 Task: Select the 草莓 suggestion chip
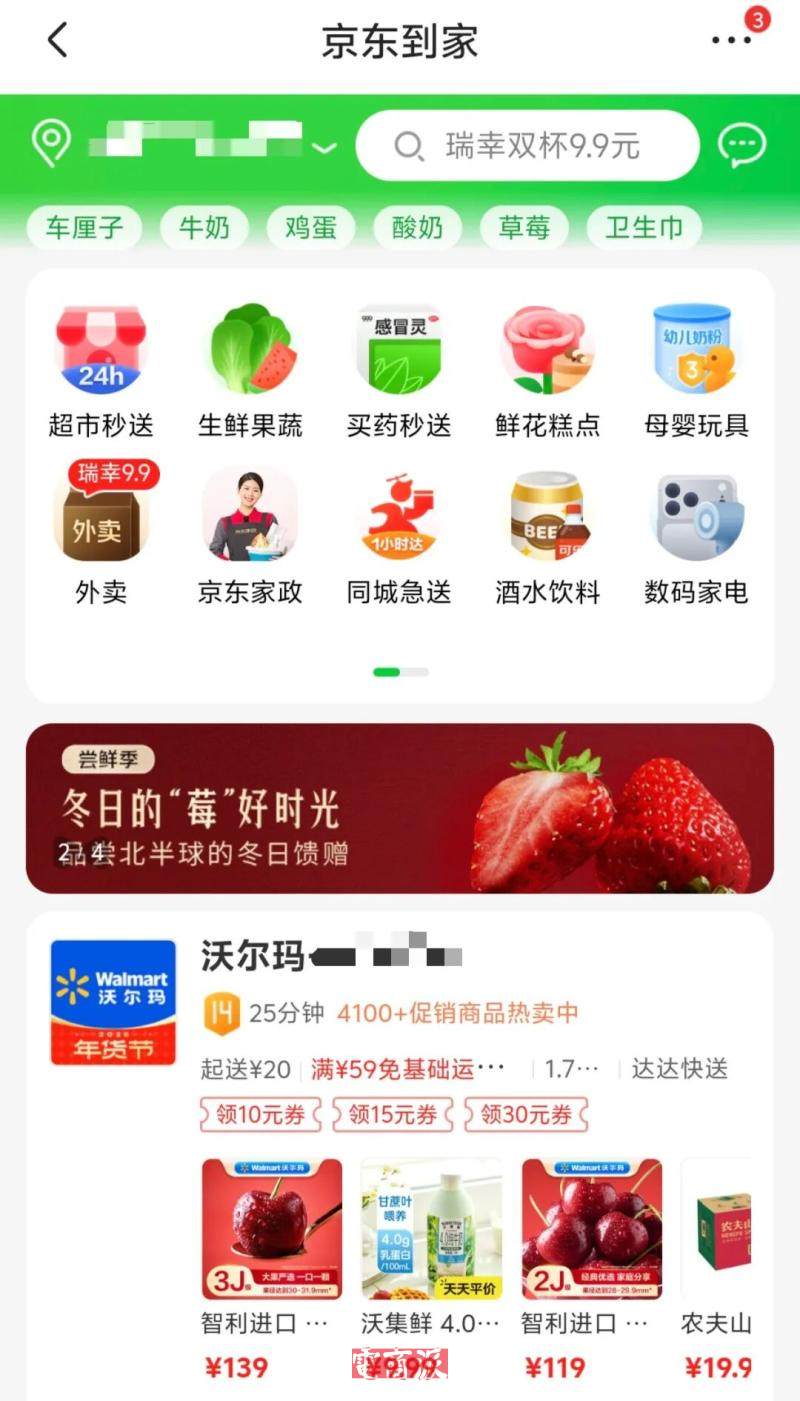coord(524,227)
